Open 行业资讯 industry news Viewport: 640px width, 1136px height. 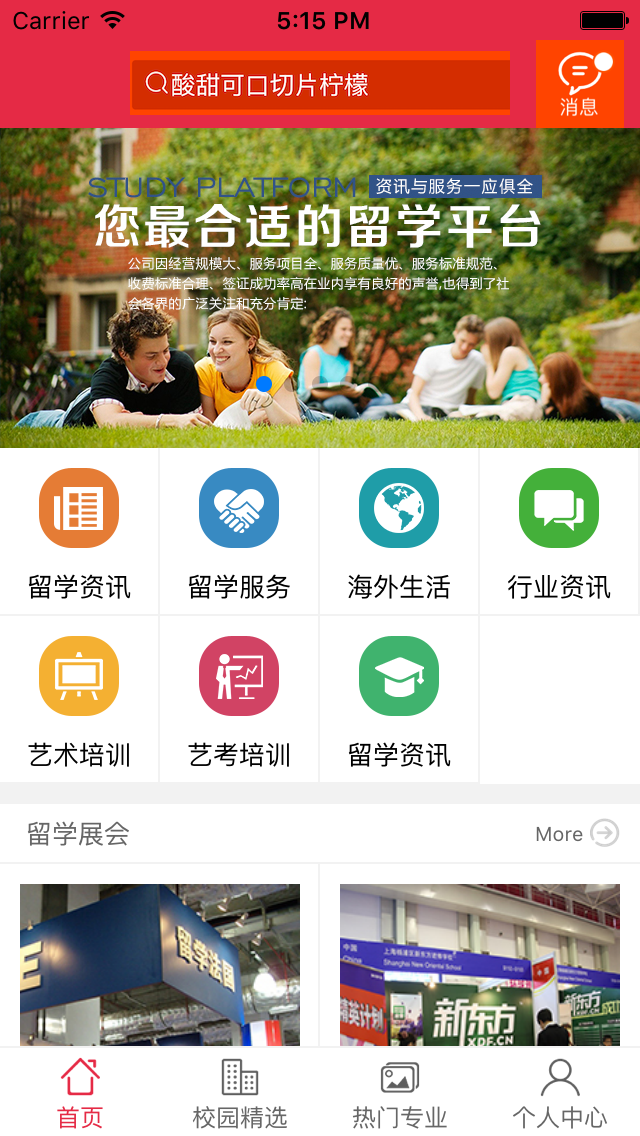click(559, 532)
